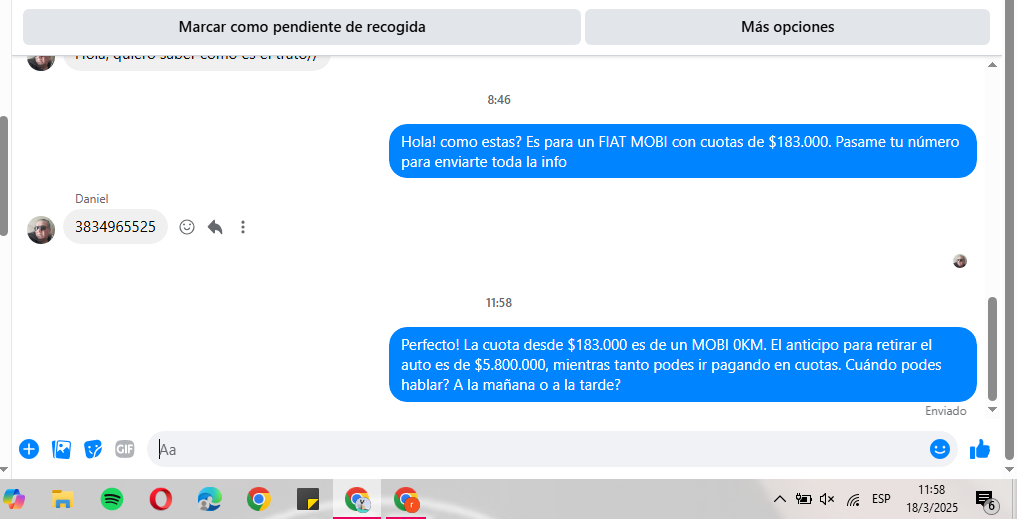Open the GIF picker

125,449
